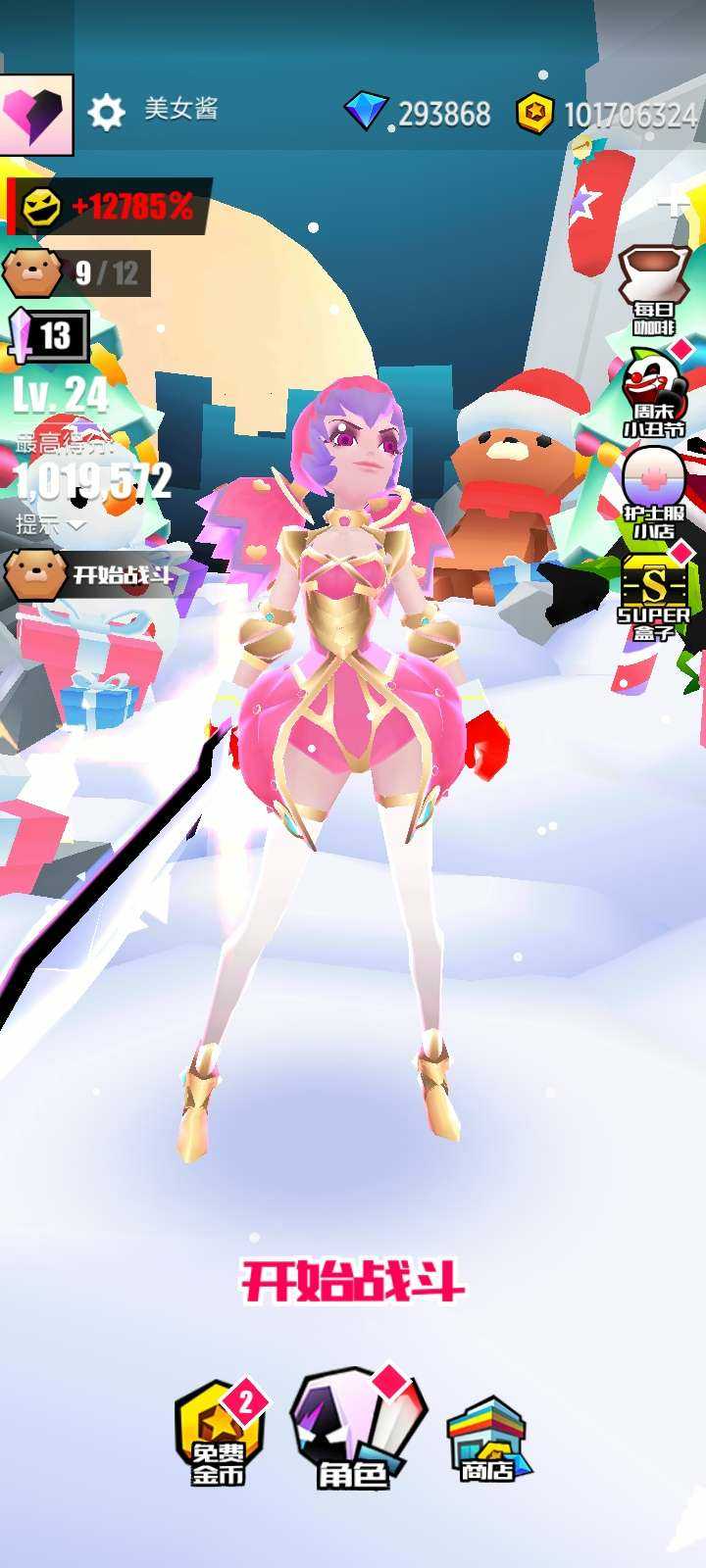Open the crystal 13 counter
706x1568 pixels.
[x=49, y=336]
